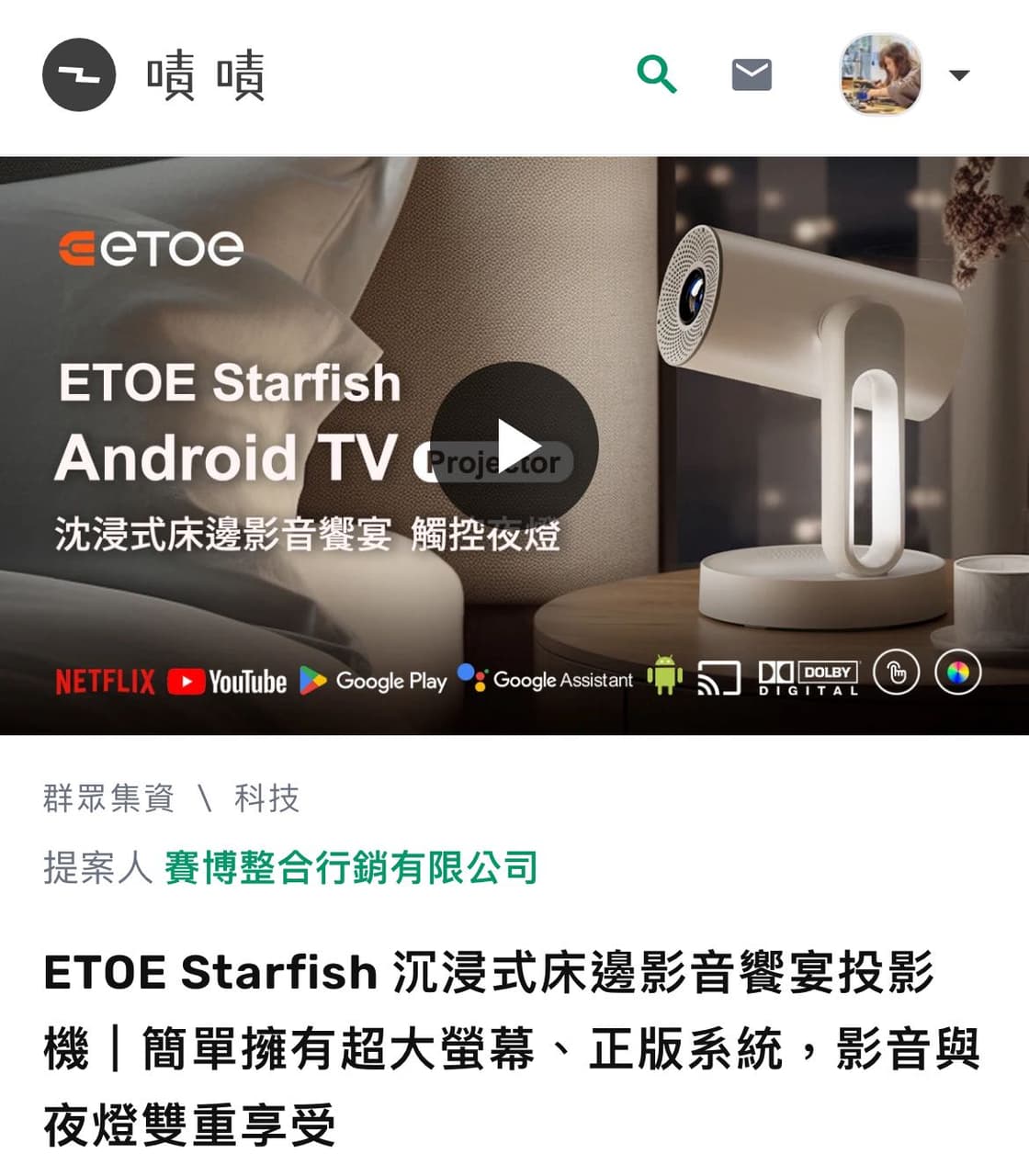Expand the profile account dropdown arrow
The height and width of the screenshot is (1176, 1029).
pyautogui.click(x=959, y=76)
